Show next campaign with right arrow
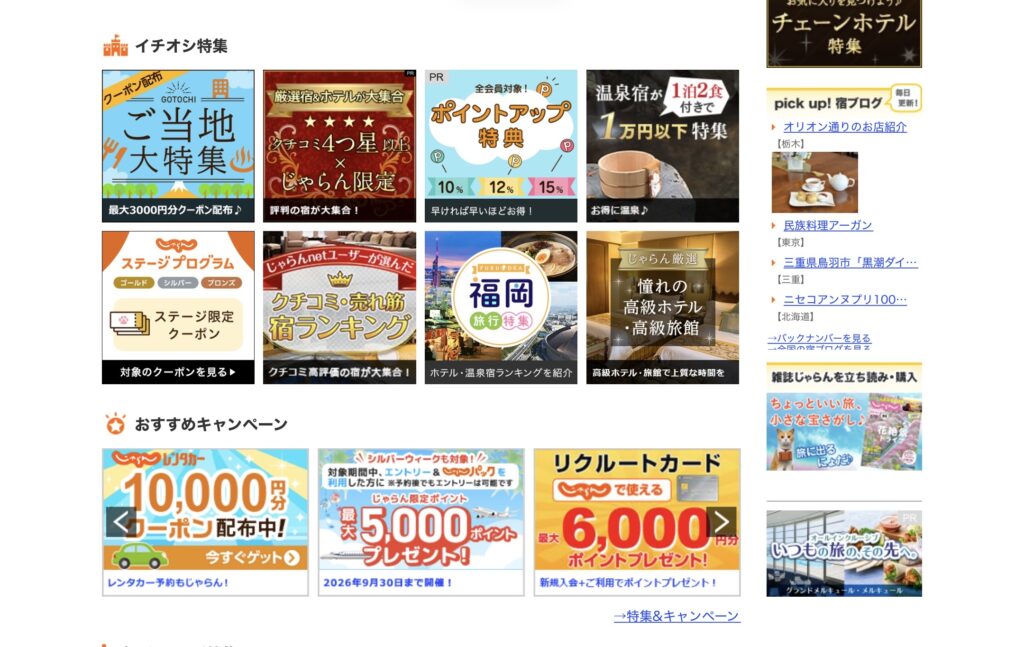The width and height of the screenshot is (1024, 647). (721, 522)
